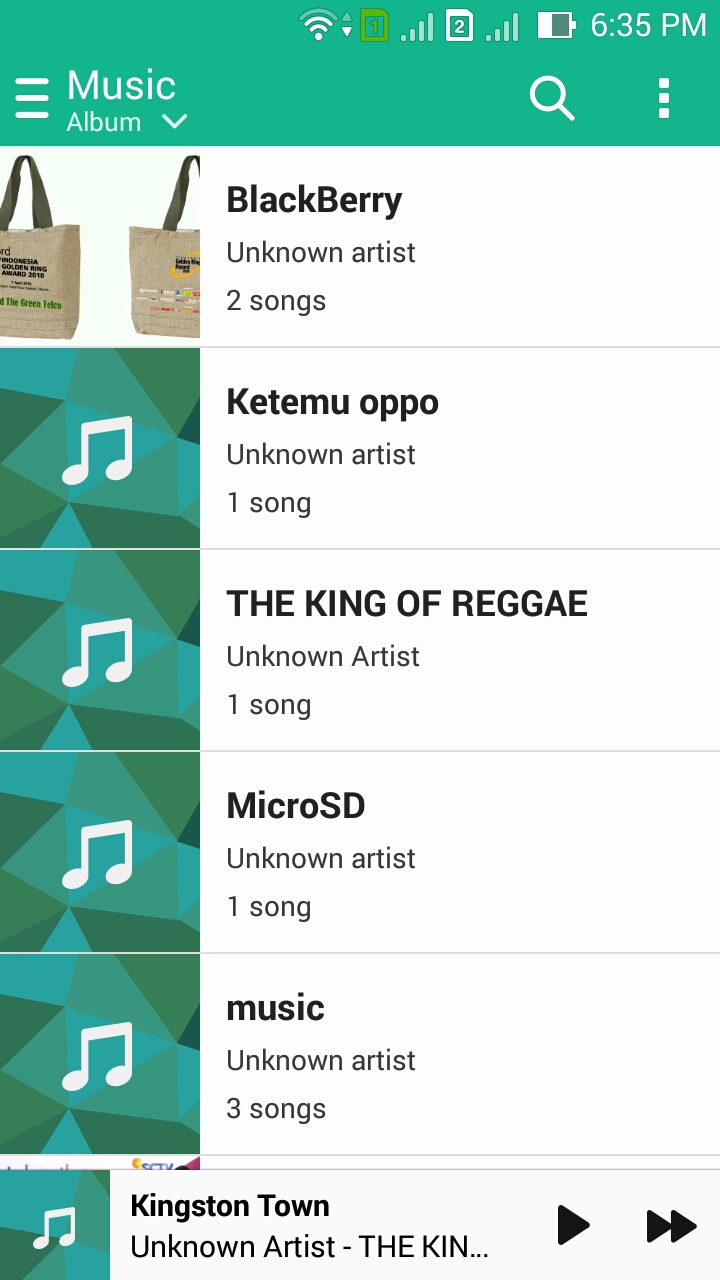Open the BlackBerry album
Viewport: 720px width, 1280px height.
point(360,246)
